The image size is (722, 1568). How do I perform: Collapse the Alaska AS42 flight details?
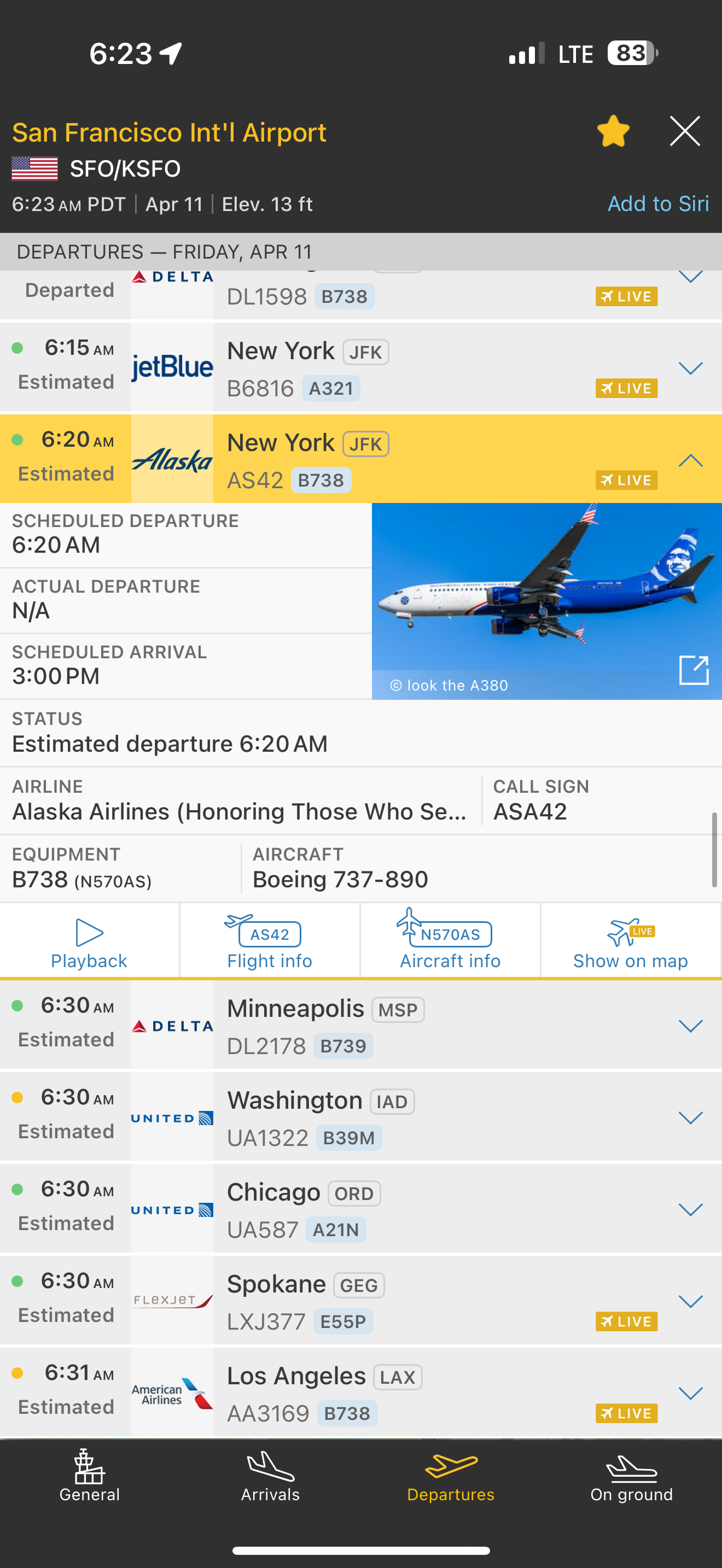(x=690, y=460)
